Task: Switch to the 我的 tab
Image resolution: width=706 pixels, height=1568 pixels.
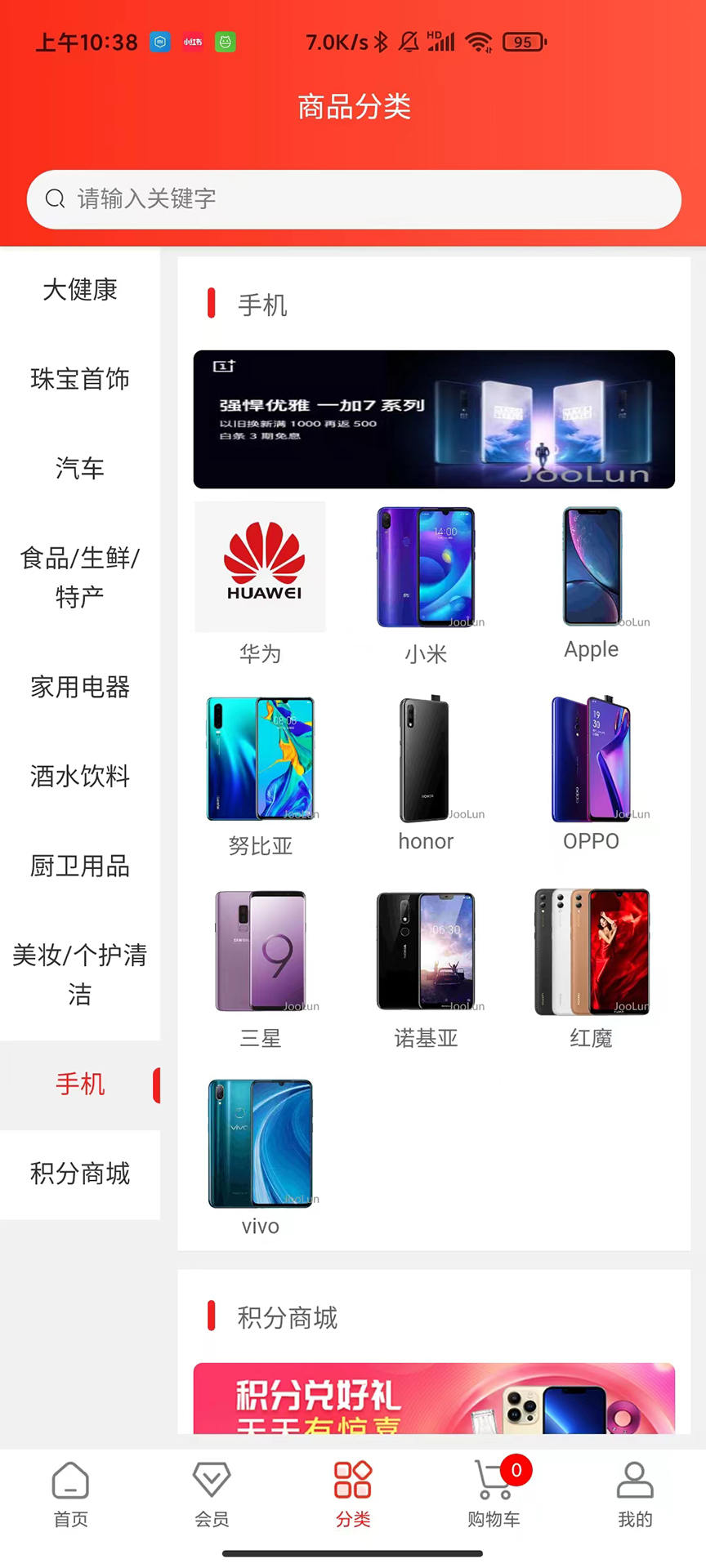Action: click(x=635, y=1494)
